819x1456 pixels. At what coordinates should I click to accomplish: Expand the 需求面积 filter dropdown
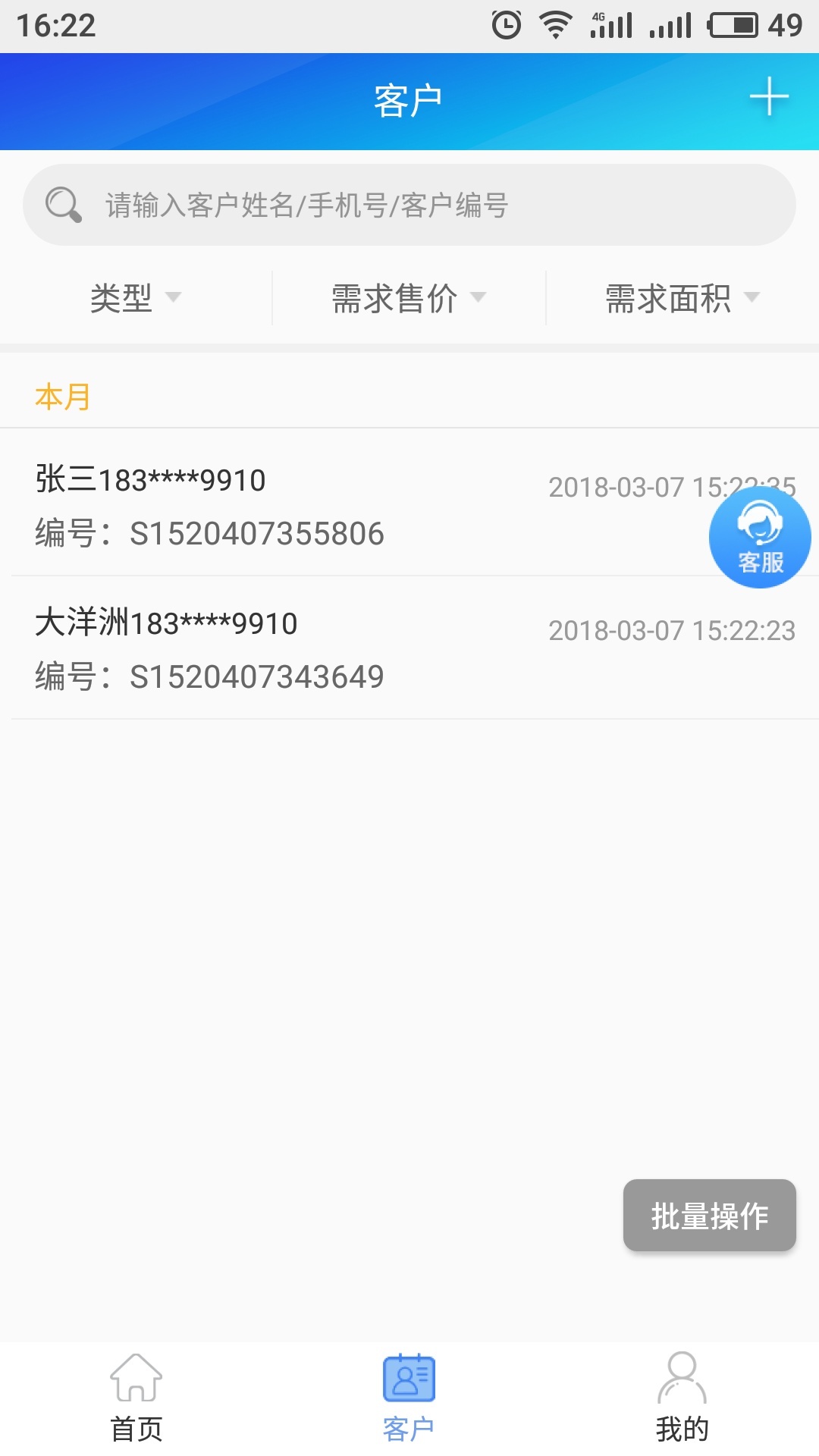[x=681, y=297]
